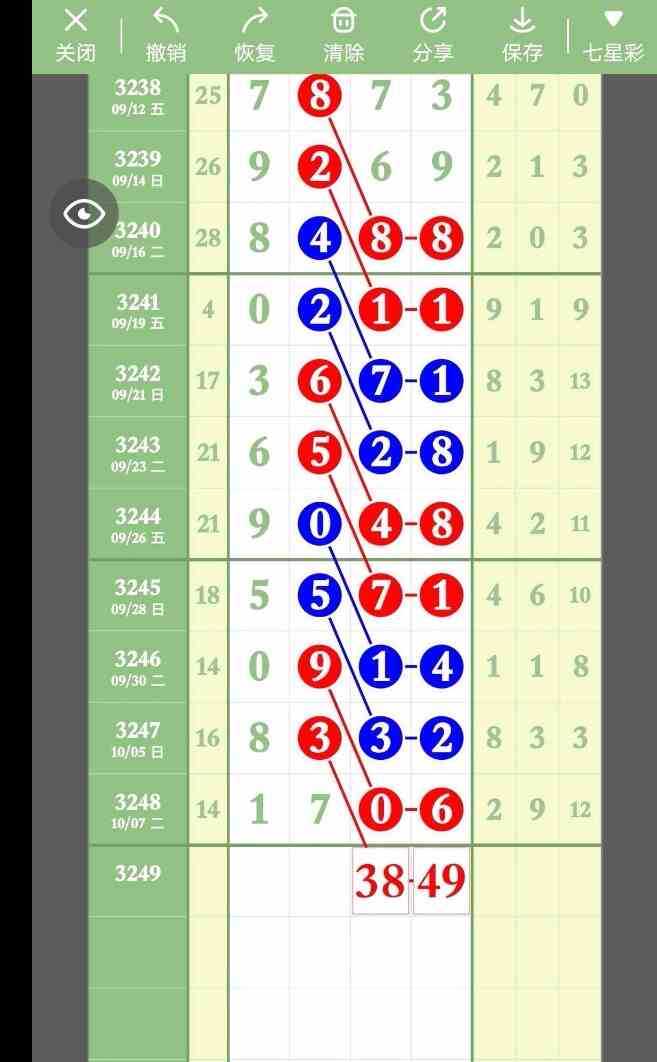Clear all markings with 清除

click(x=343, y=35)
